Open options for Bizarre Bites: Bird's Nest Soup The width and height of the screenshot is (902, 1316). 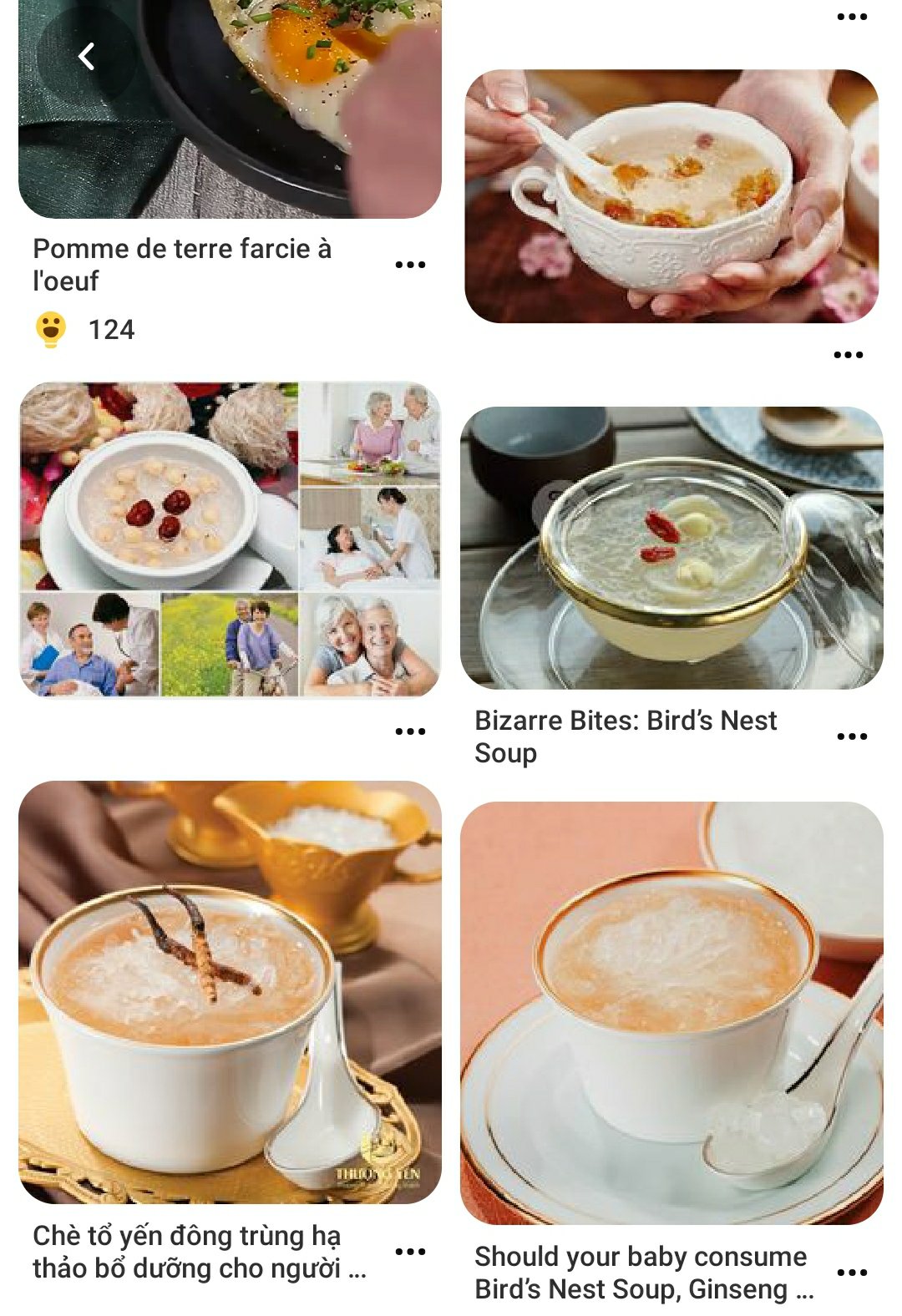tap(852, 736)
